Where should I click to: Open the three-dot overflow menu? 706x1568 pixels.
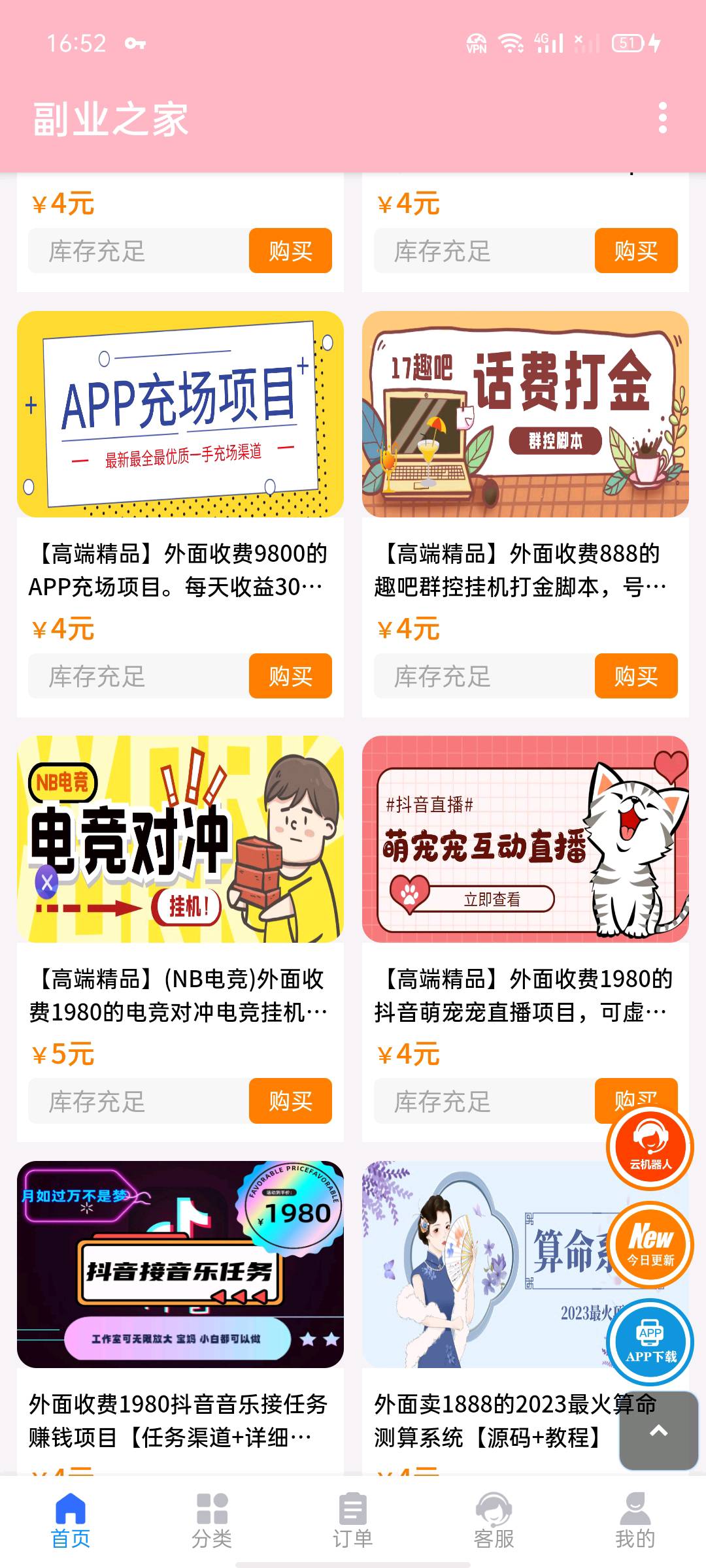click(x=663, y=118)
